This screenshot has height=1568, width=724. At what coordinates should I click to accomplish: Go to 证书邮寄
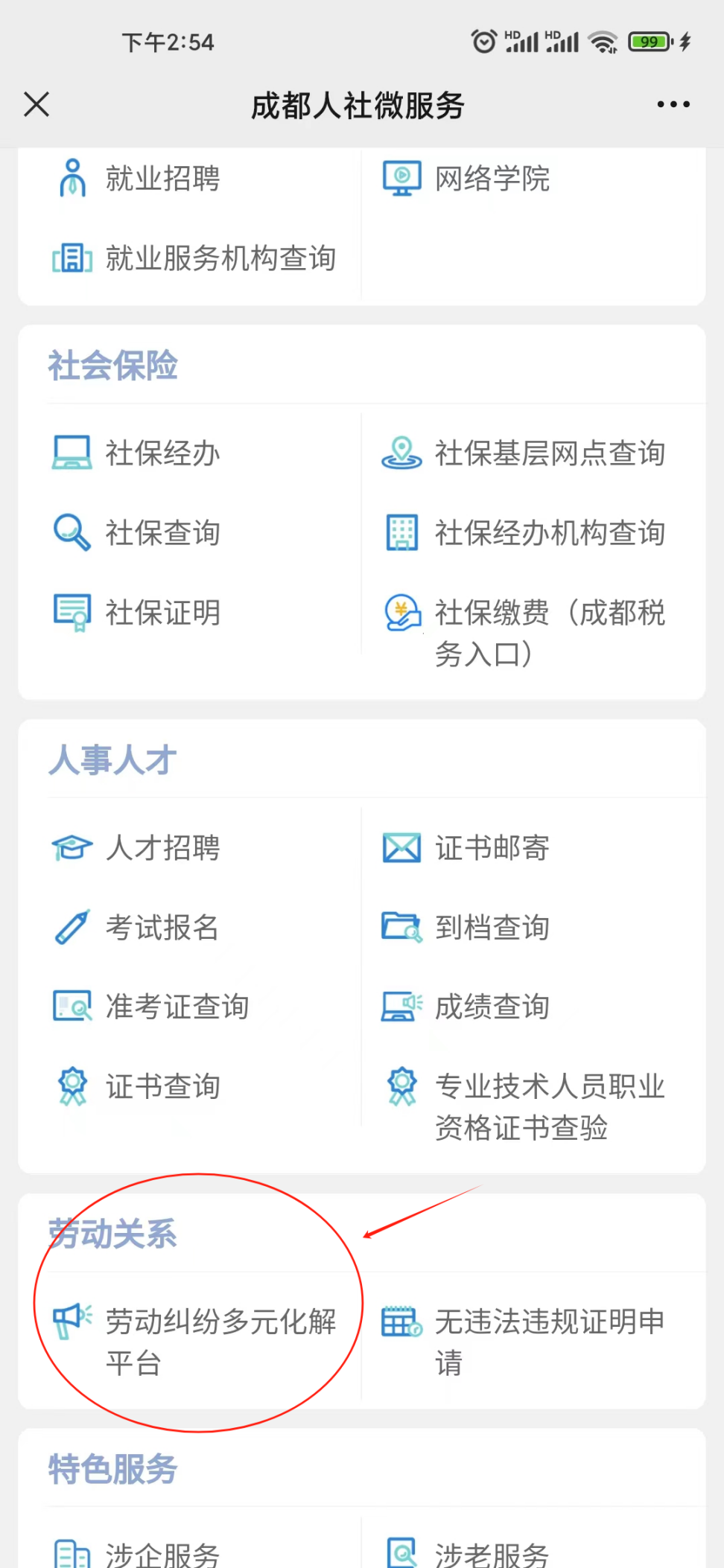492,848
